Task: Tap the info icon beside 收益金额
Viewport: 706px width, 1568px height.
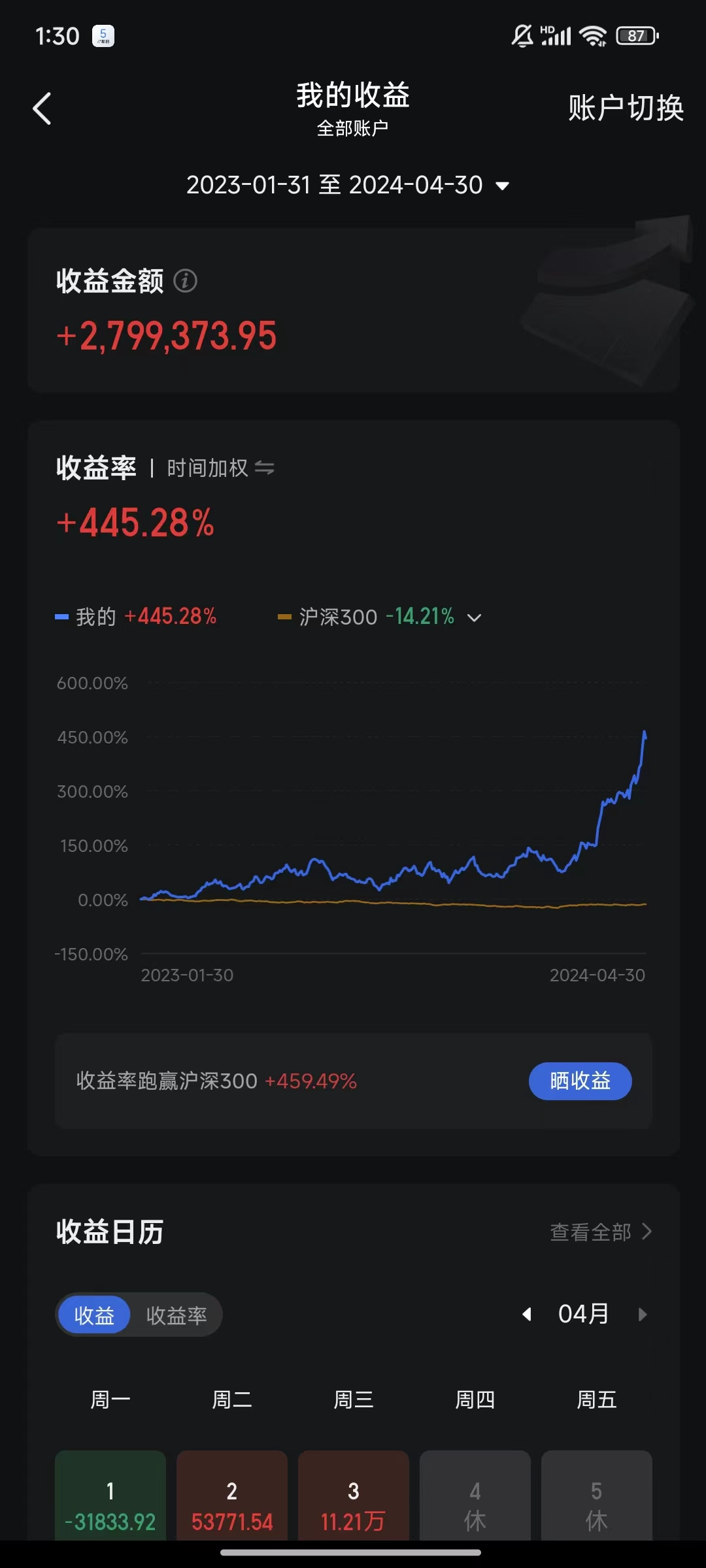Action: pyautogui.click(x=185, y=281)
